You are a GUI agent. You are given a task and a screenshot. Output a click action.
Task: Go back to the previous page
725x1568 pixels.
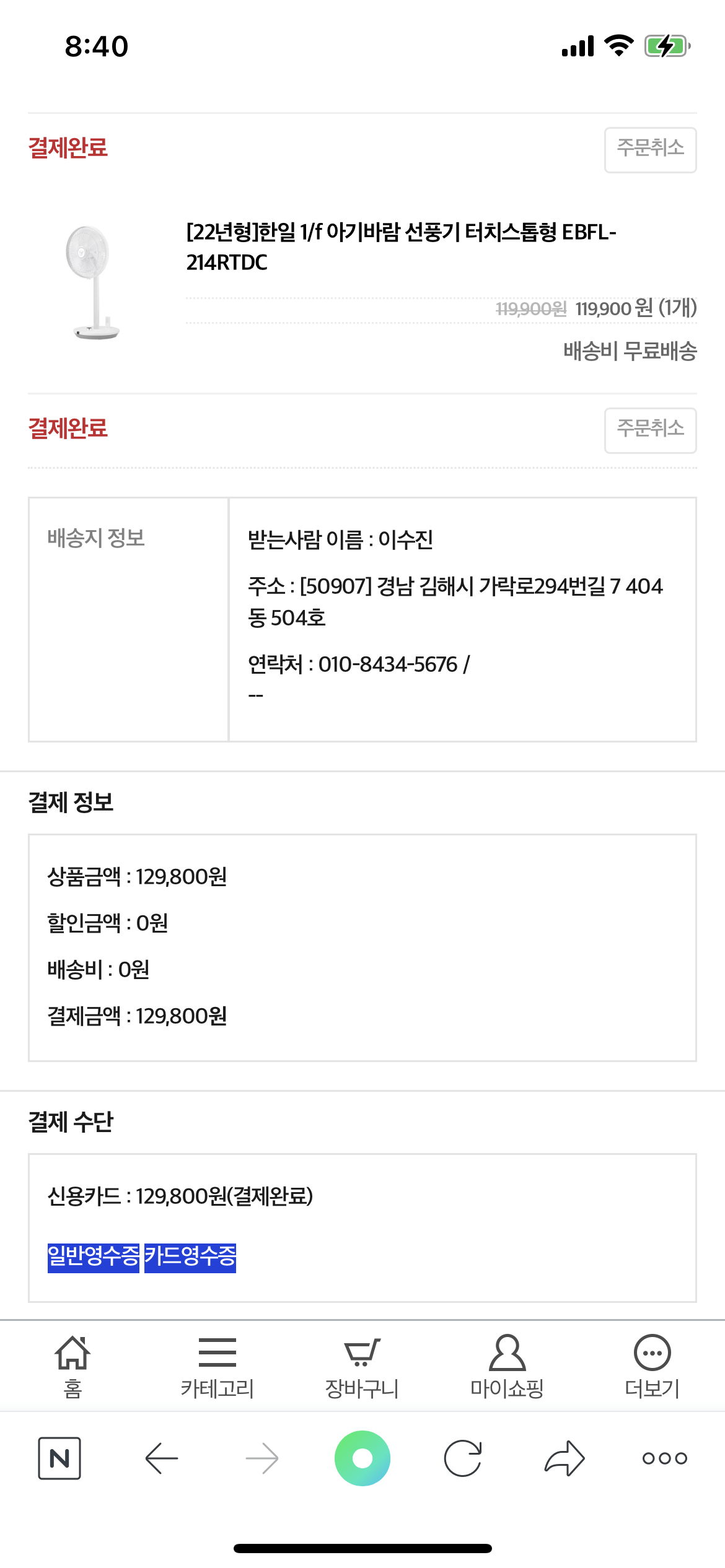[x=161, y=1458]
